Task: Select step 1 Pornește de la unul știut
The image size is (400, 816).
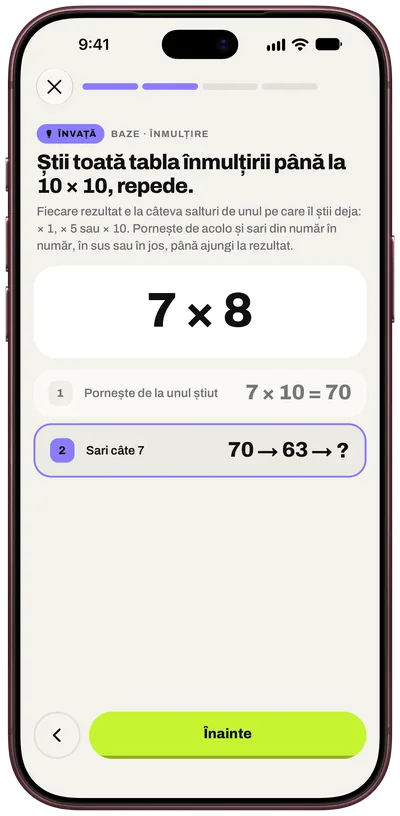Action: [200, 393]
